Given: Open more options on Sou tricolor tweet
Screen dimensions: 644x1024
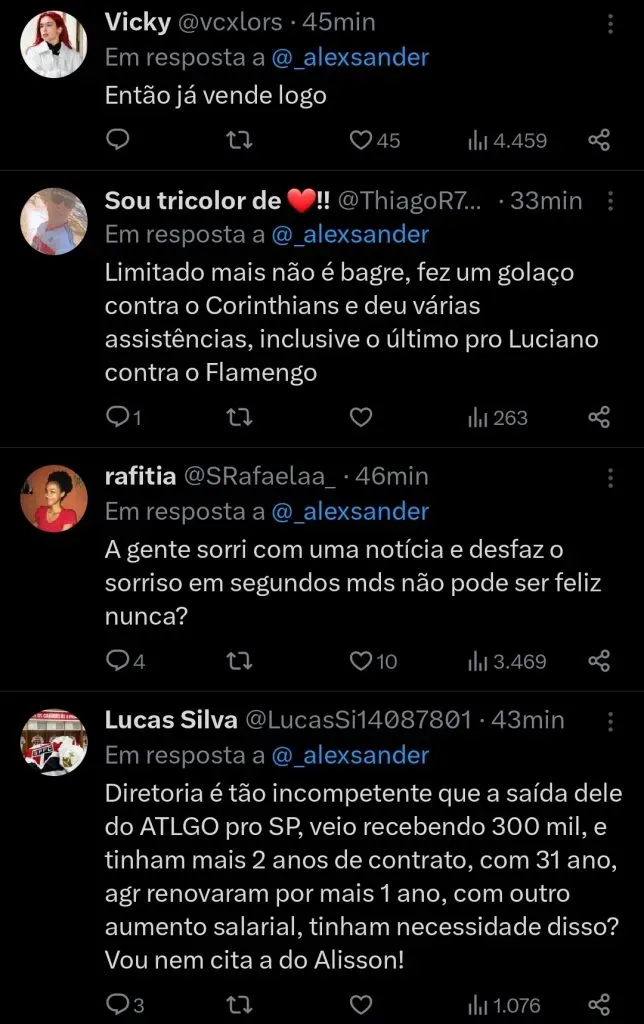Looking at the screenshot, I should 611,201.
